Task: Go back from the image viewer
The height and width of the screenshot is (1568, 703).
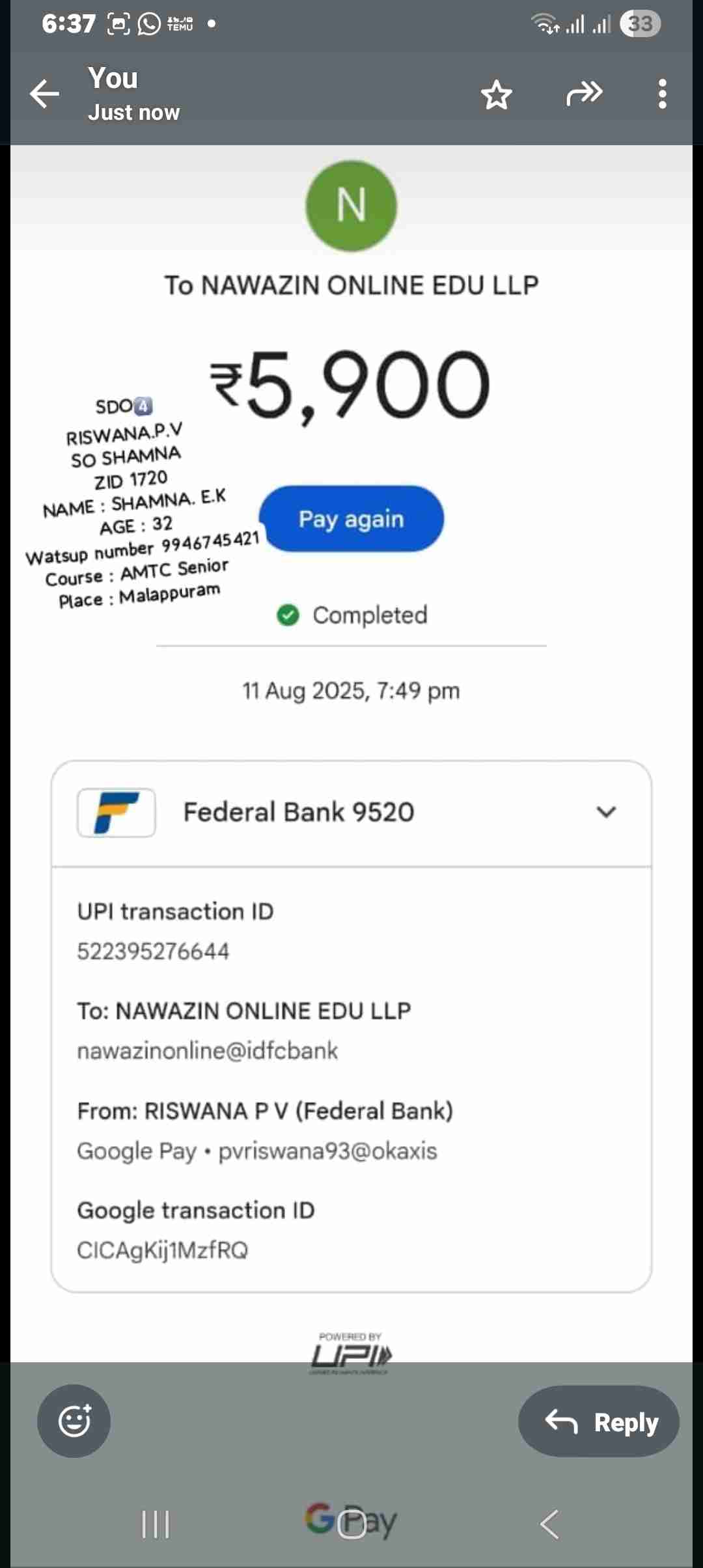Action: click(44, 94)
